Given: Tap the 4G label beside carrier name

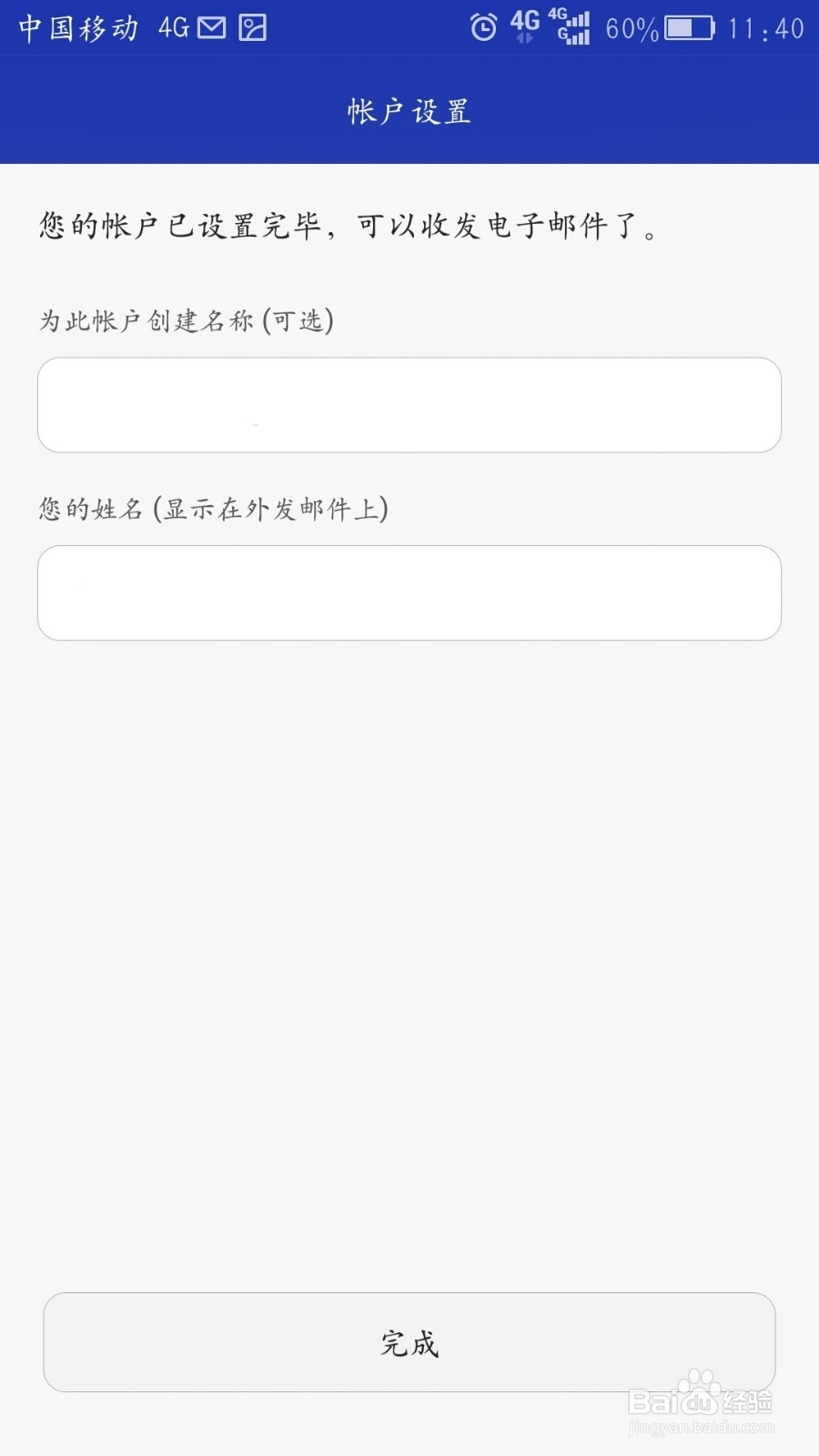Looking at the screenshot, I should pos(173,26).
